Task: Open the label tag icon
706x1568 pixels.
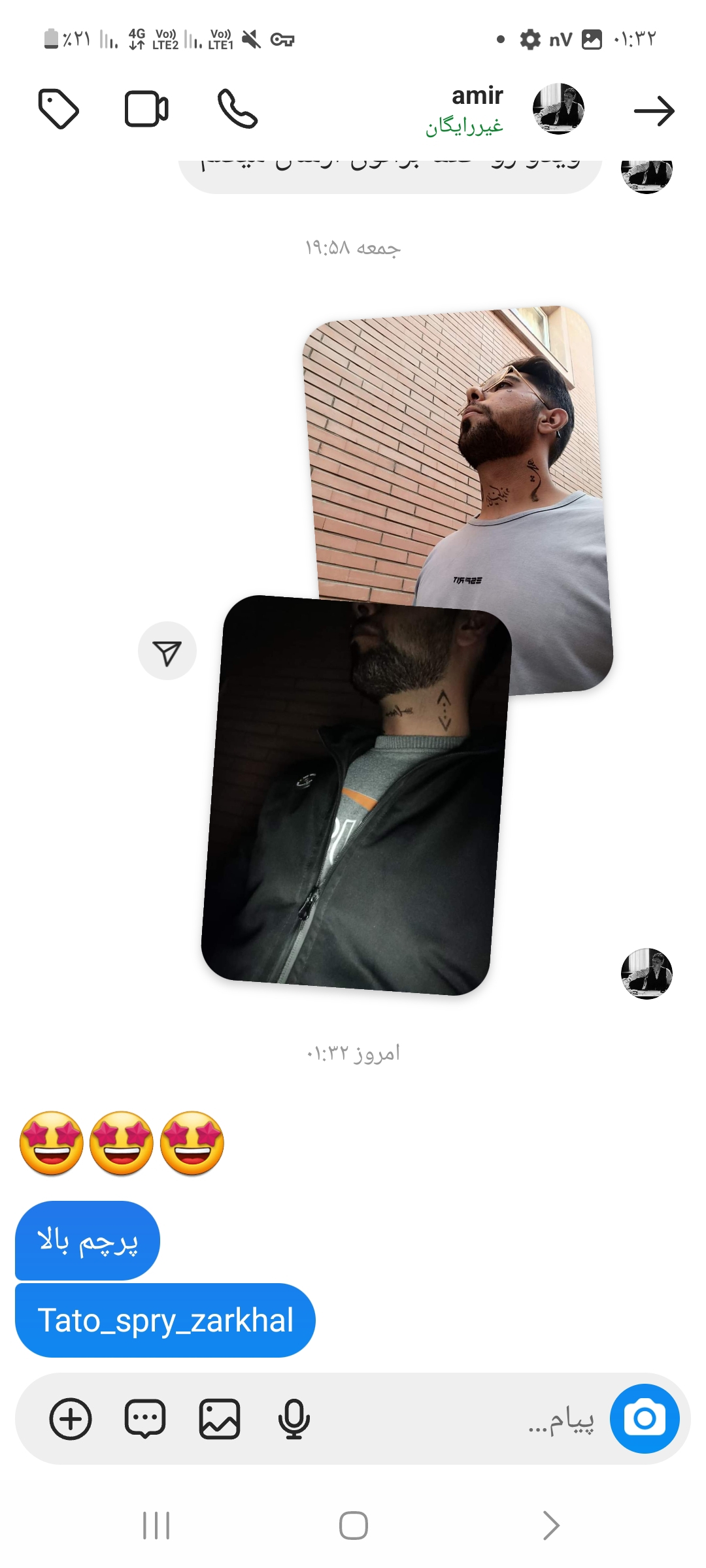Action: click(59, 109)
